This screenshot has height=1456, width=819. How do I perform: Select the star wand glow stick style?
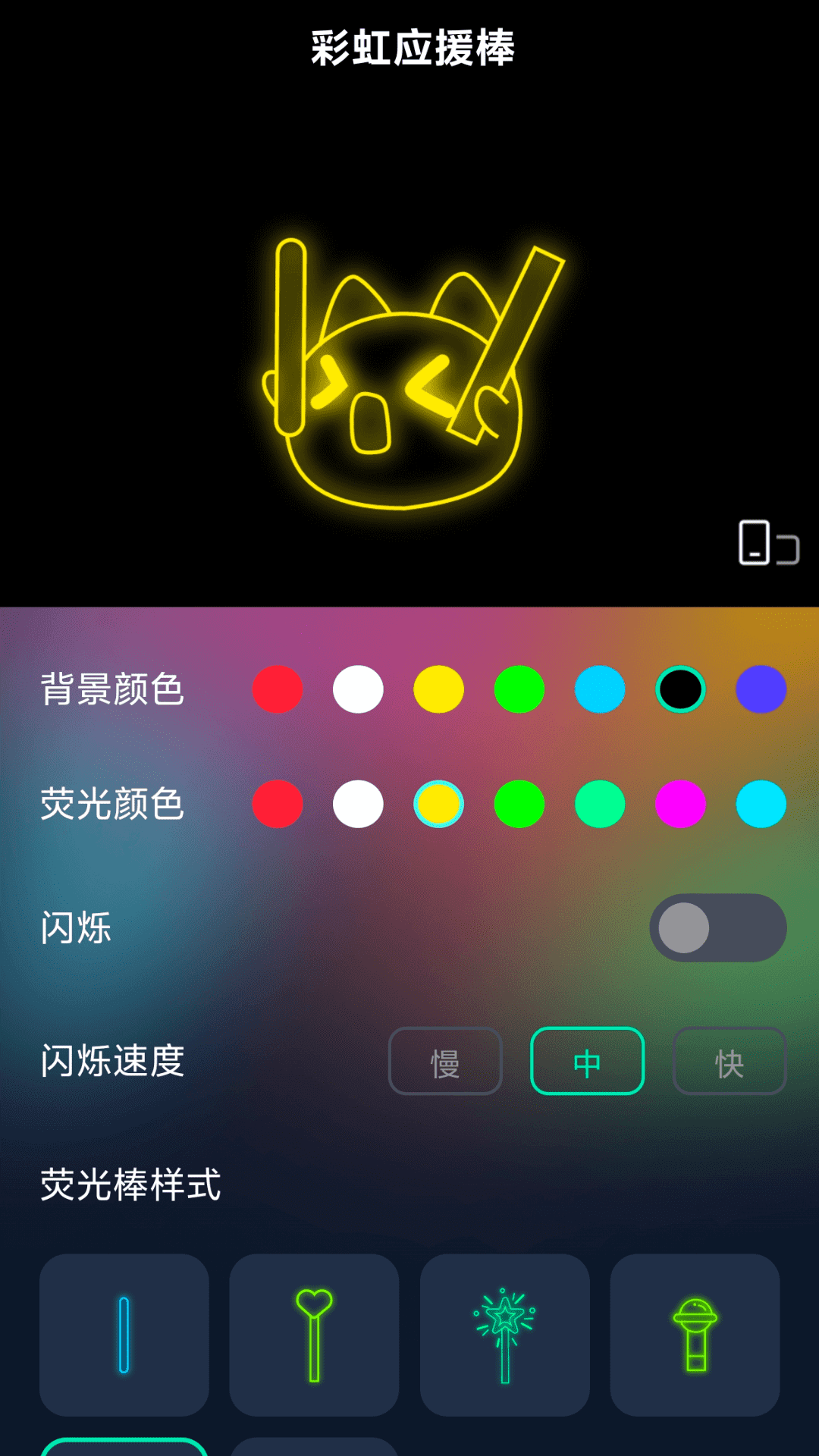tap(504, 1332)
